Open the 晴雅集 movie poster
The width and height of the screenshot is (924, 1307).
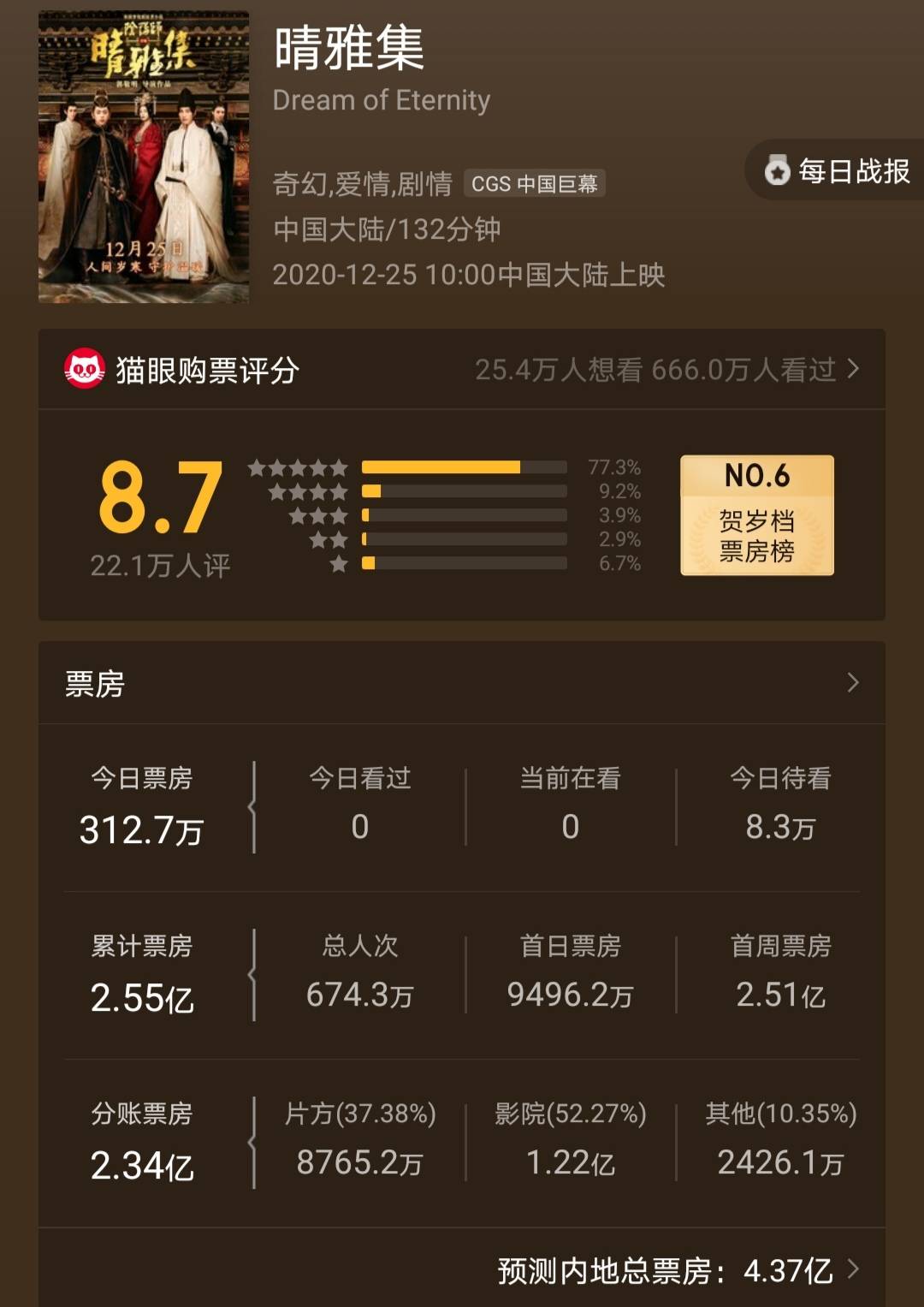(144, 157)
